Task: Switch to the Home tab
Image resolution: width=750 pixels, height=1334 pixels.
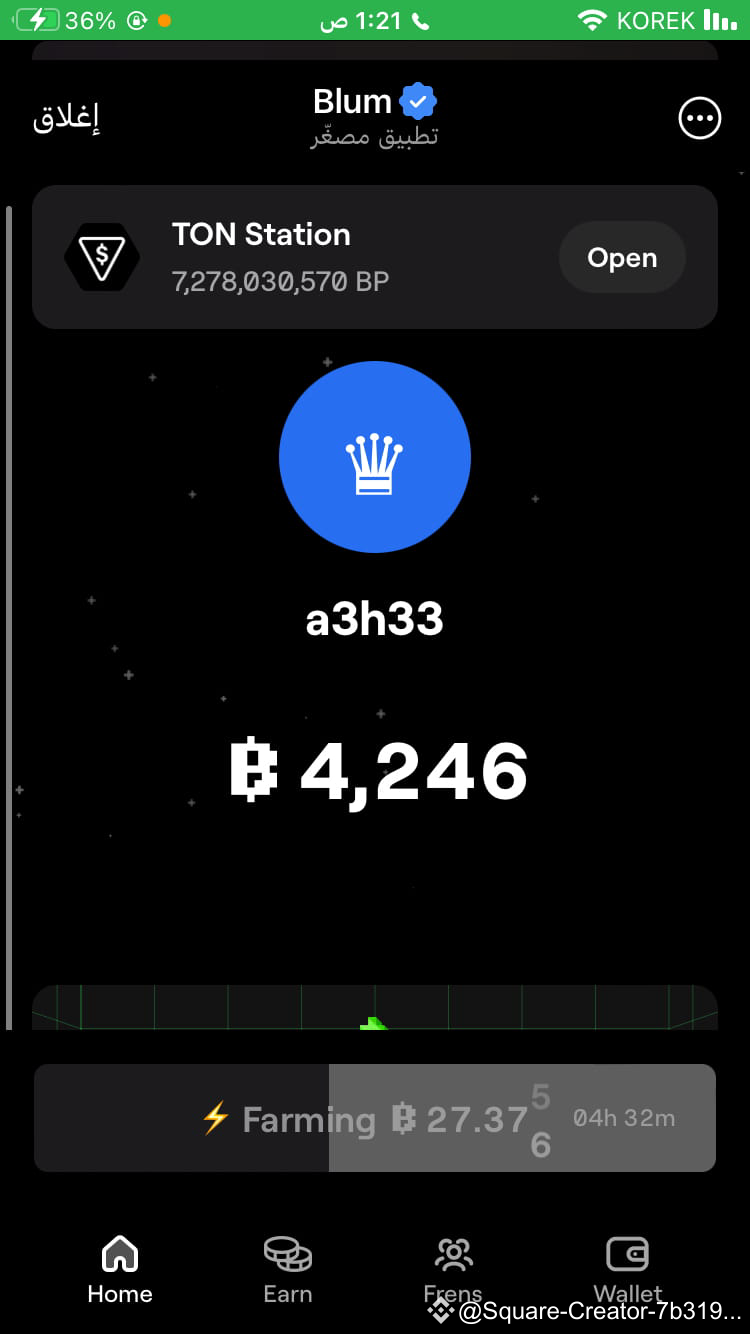Action: [119, 1270]
